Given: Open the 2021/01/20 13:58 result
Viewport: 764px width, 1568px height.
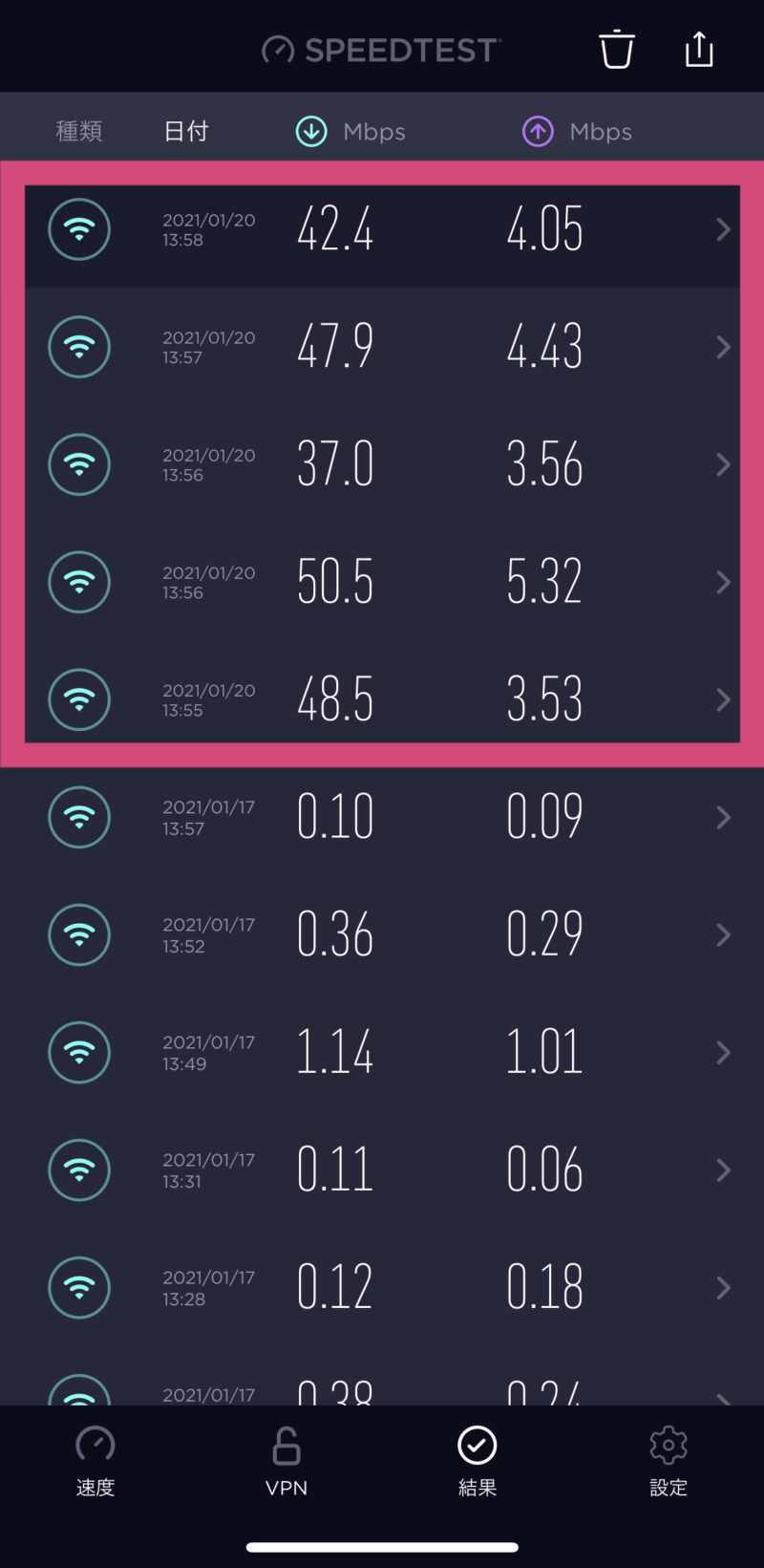Looking at the screenshot, I should (x=382, y=230).
